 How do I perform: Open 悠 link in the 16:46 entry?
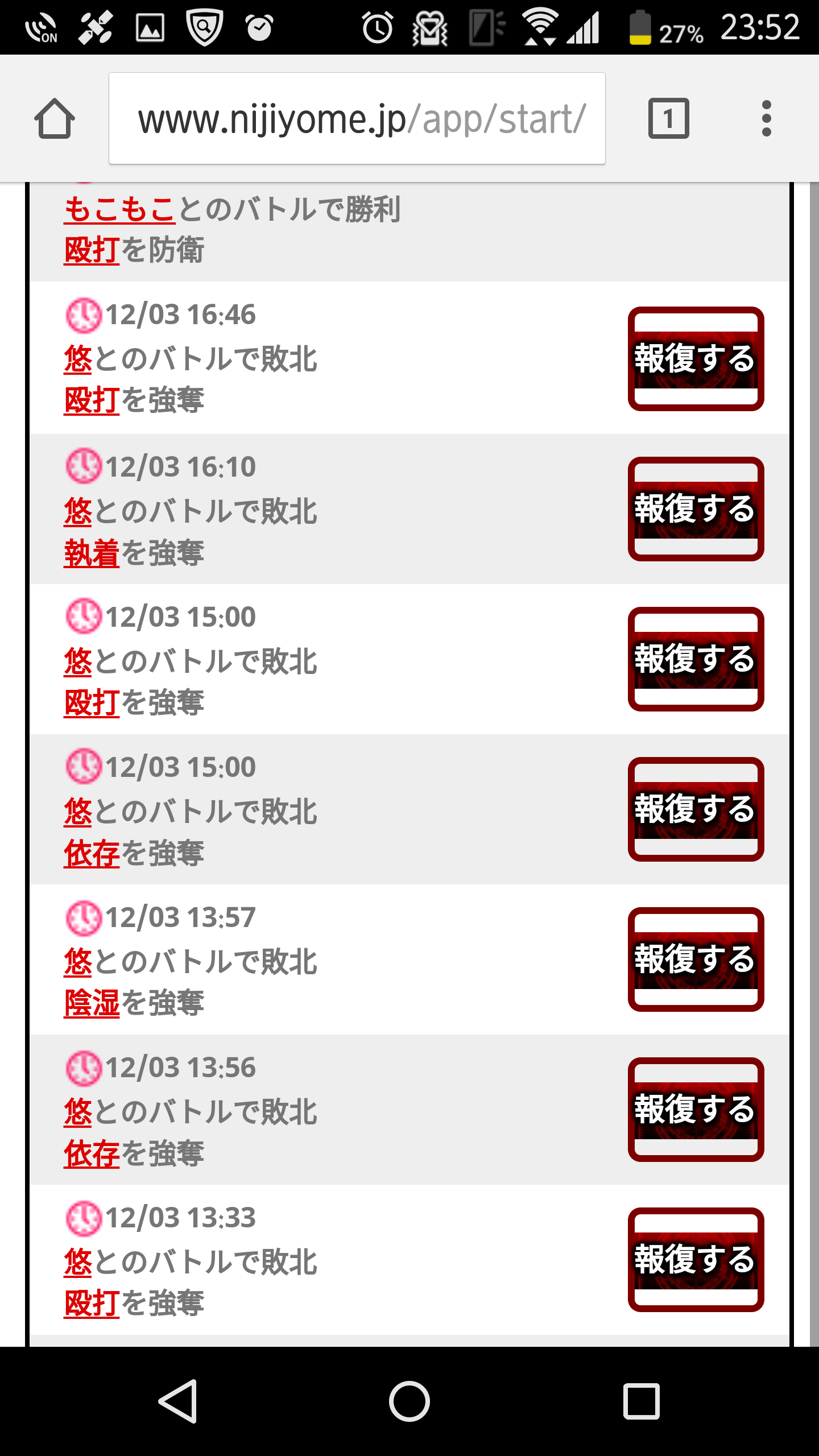point(78,359)
